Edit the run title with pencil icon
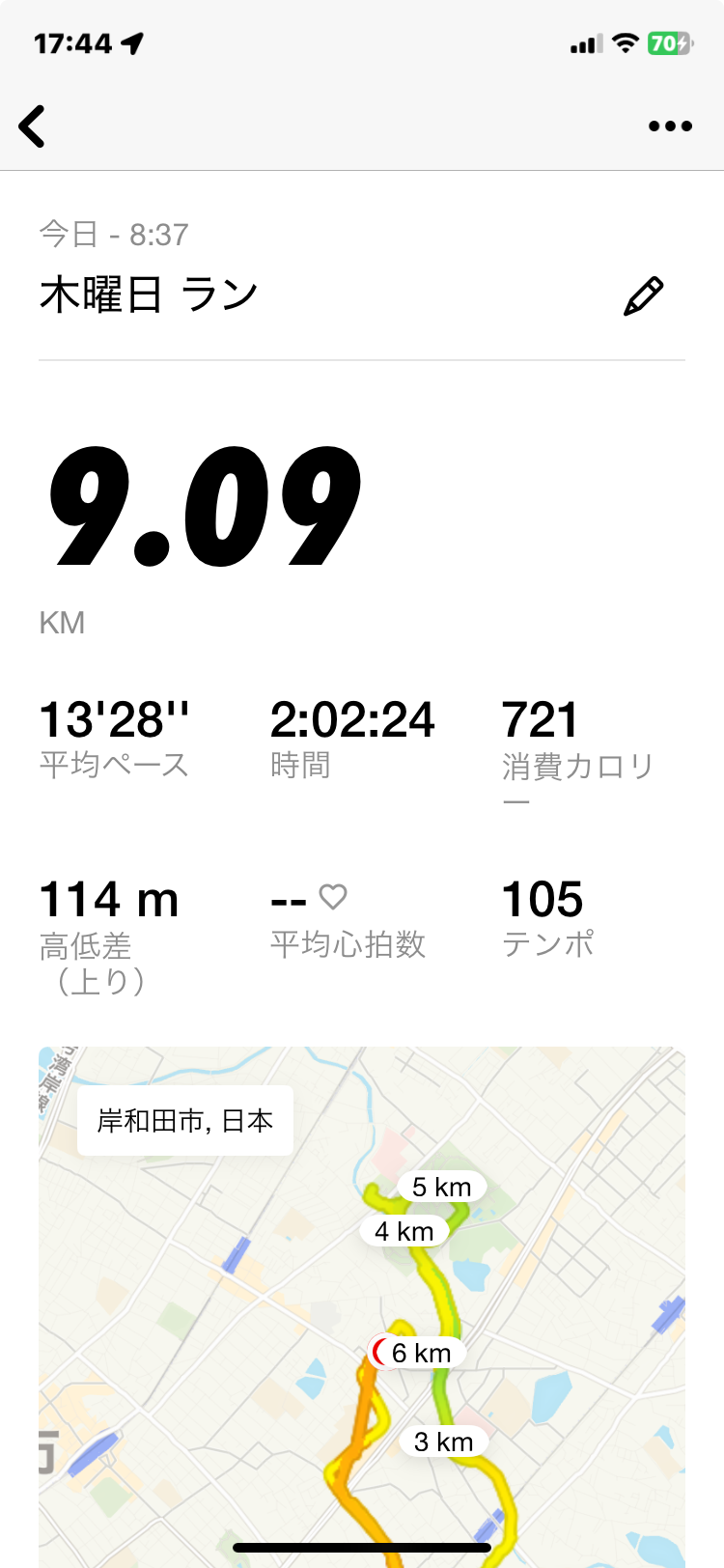724x1568 pixels. coord(644,296)
